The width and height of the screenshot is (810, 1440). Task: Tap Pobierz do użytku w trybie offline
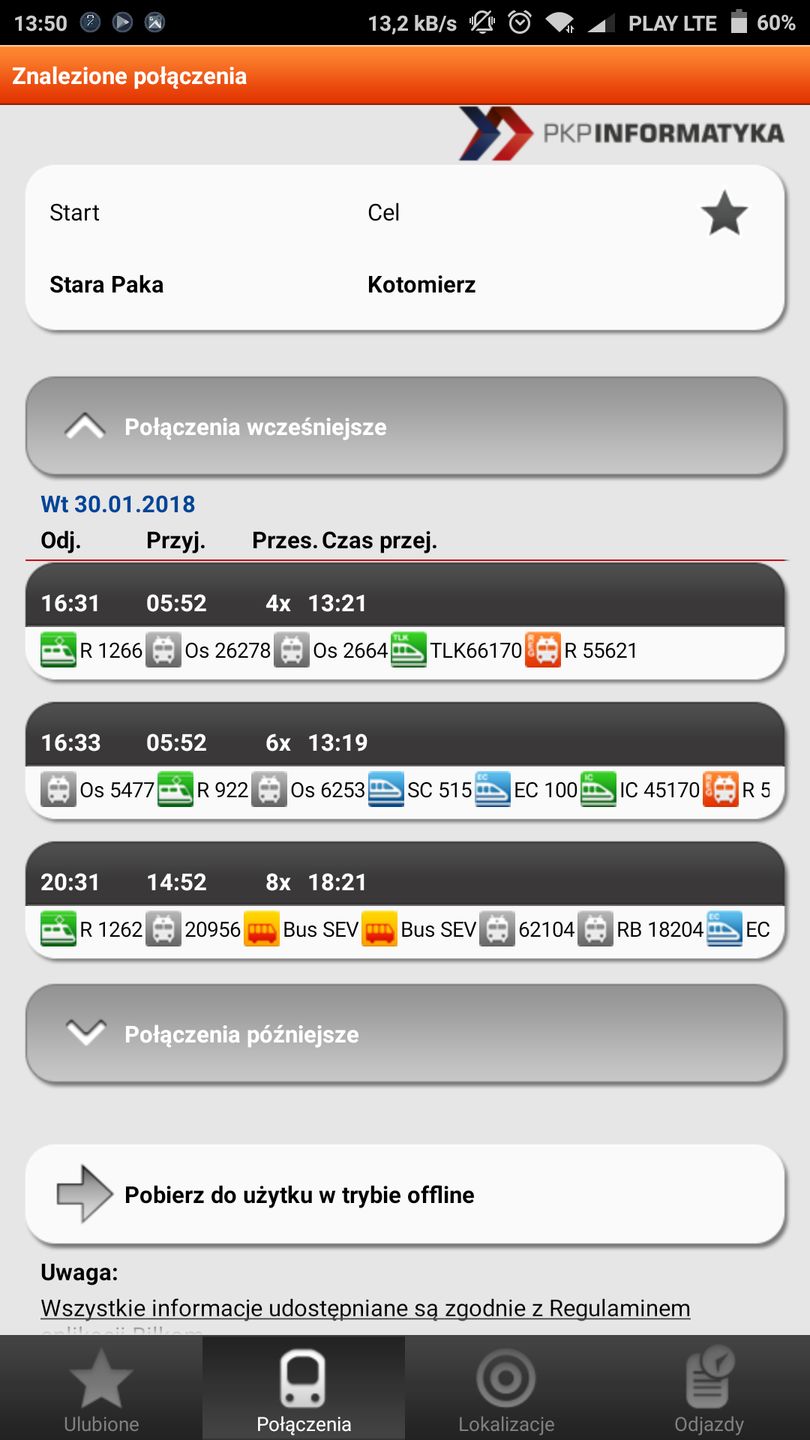(405, 1195)
